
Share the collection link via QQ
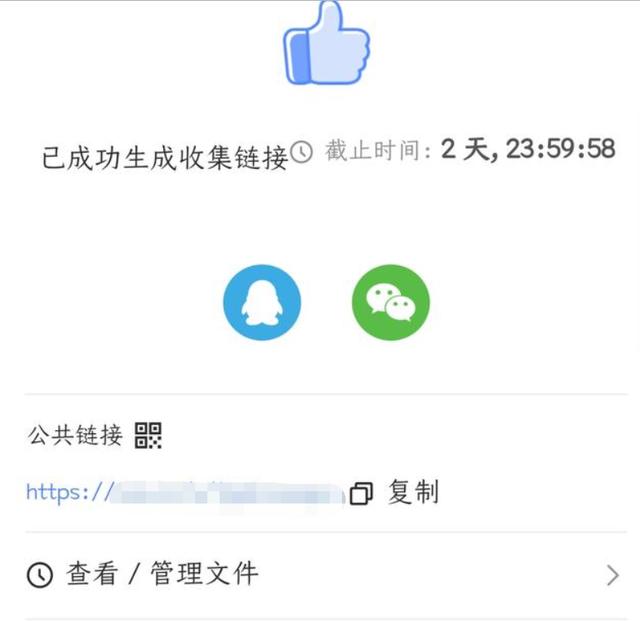point(262,303)
